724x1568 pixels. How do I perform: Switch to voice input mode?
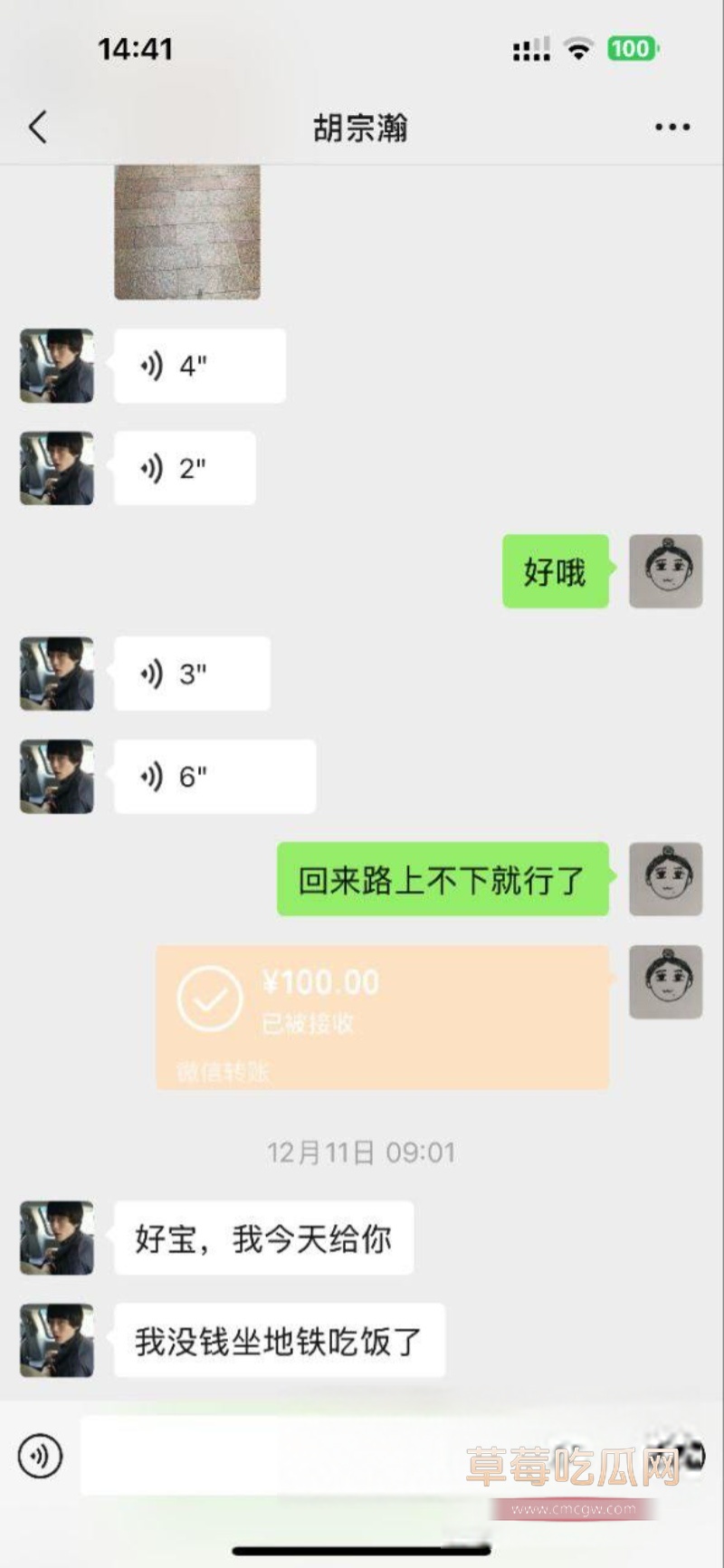(x=41, y=1456)
